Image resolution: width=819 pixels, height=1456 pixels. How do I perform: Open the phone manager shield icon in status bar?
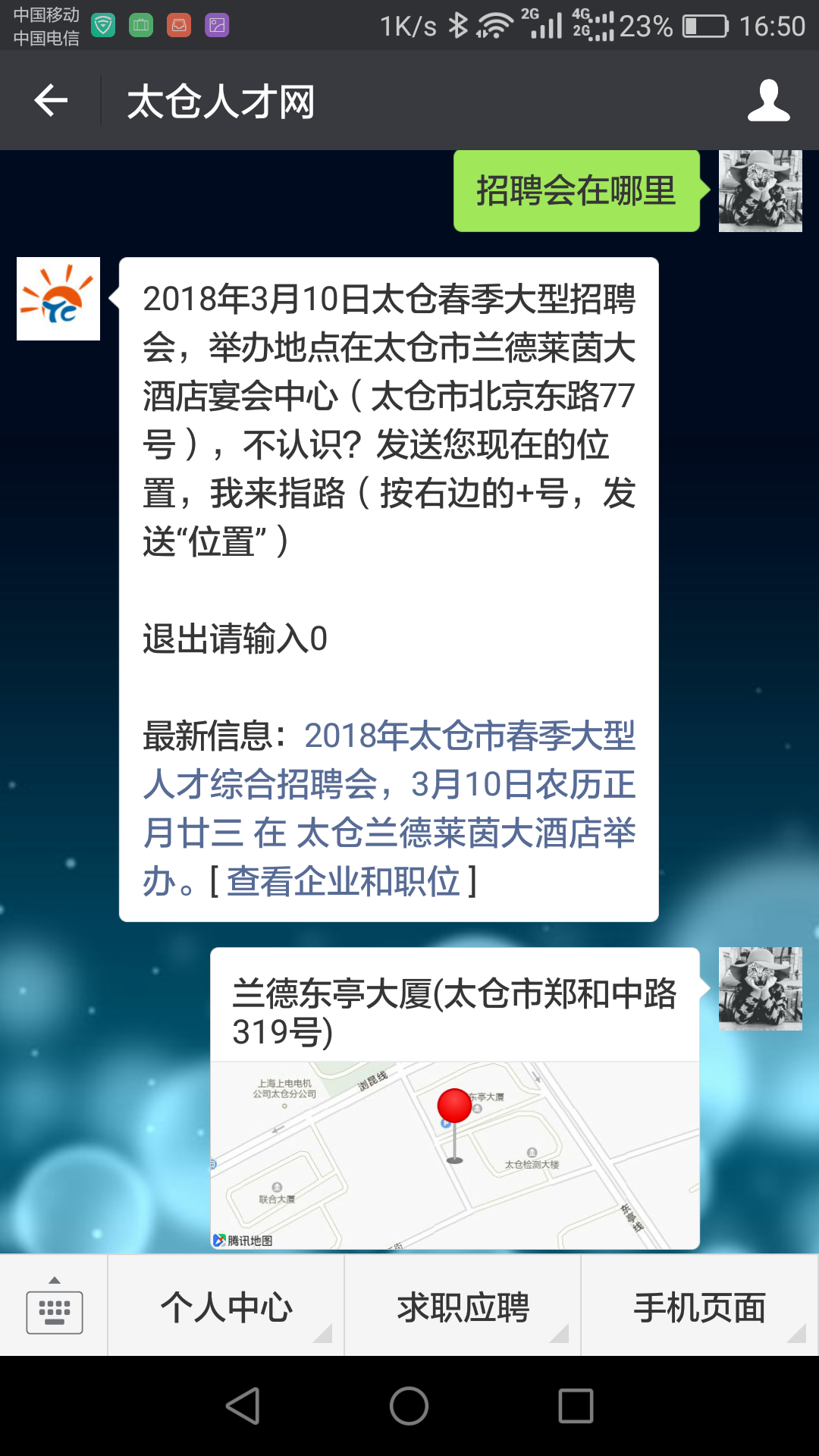click(105, 23)
